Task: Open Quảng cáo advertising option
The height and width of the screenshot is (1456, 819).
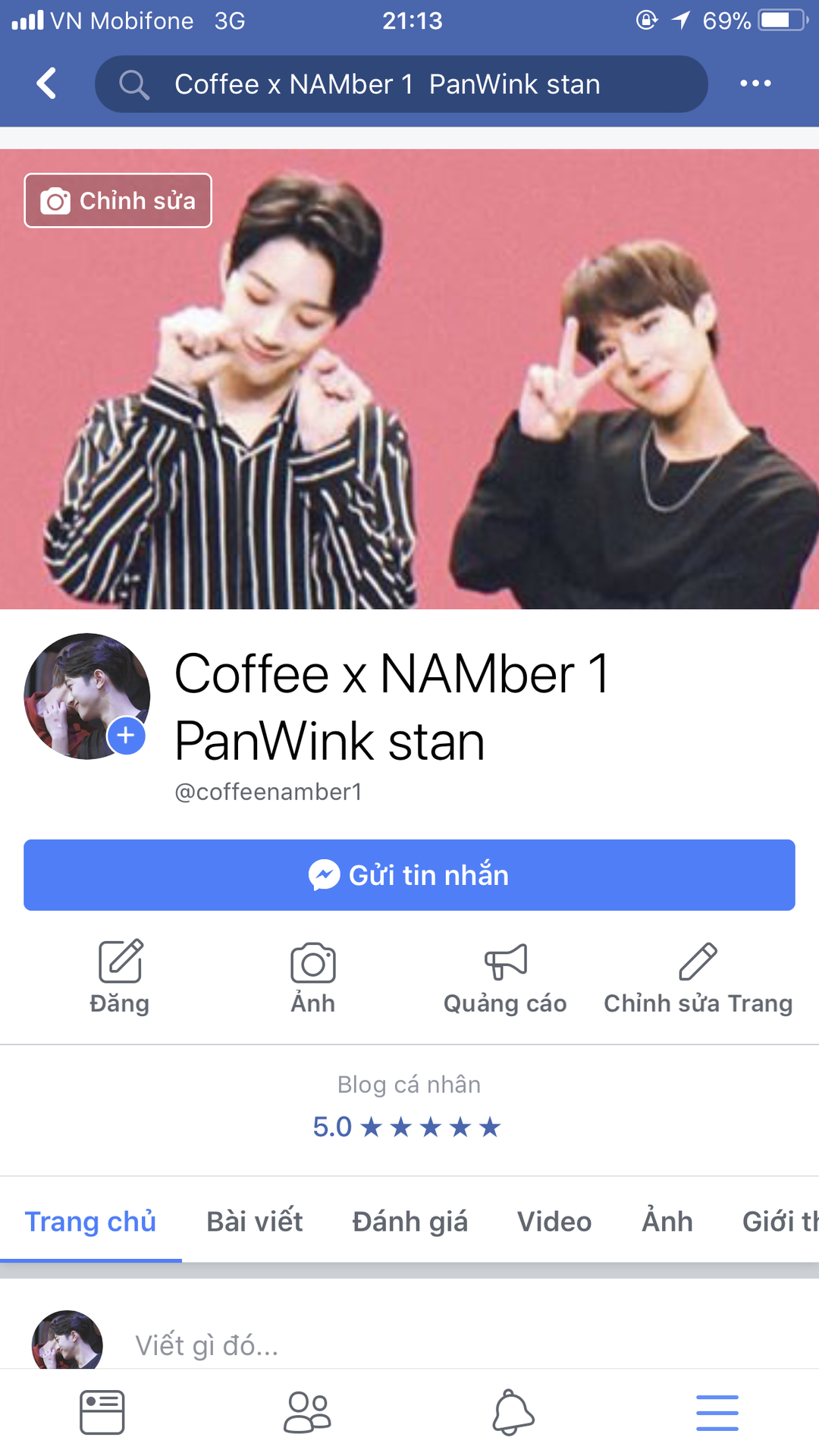Action: (x=505, y=977)
